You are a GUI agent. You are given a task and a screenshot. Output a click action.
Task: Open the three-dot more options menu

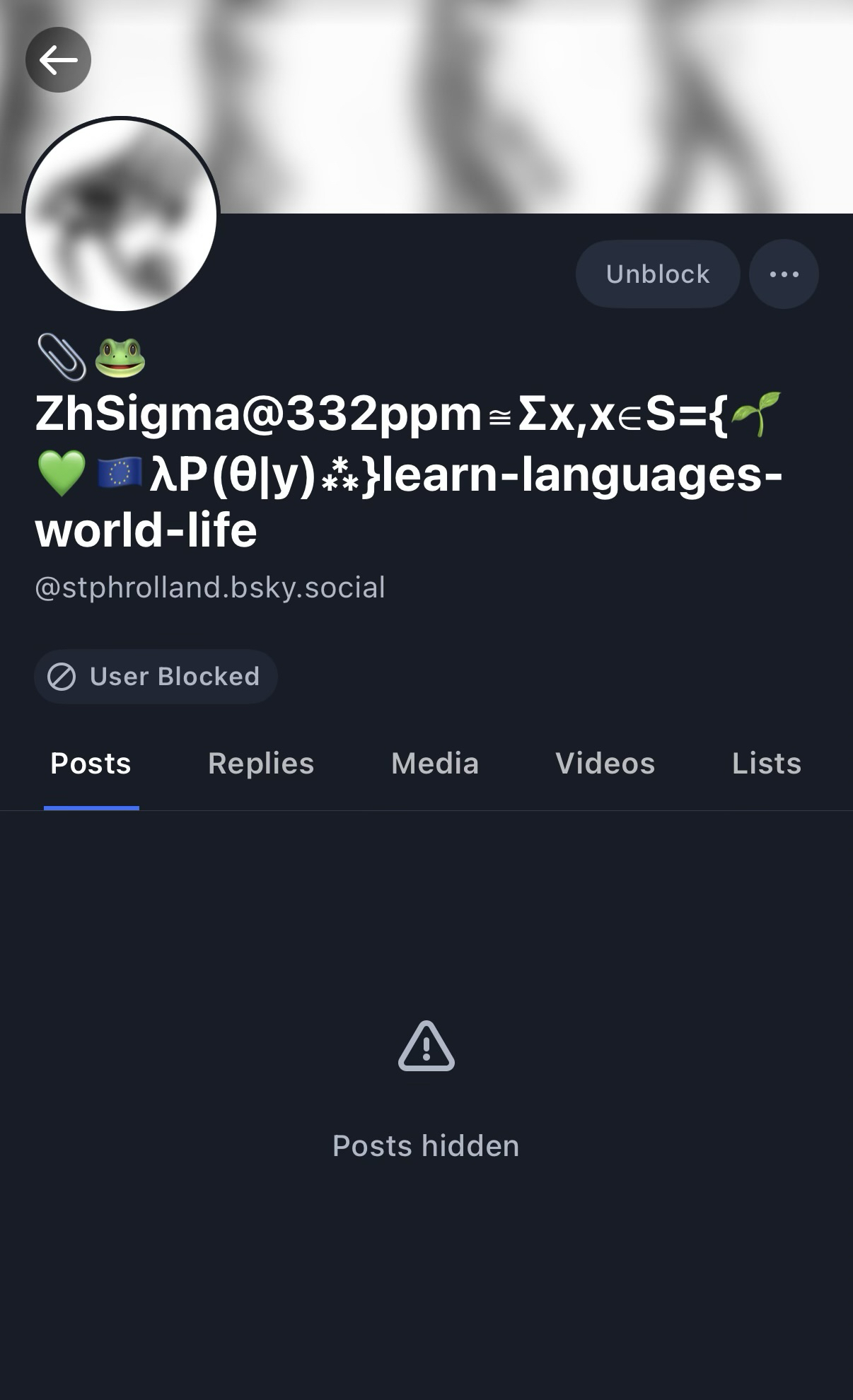[784, 274]
